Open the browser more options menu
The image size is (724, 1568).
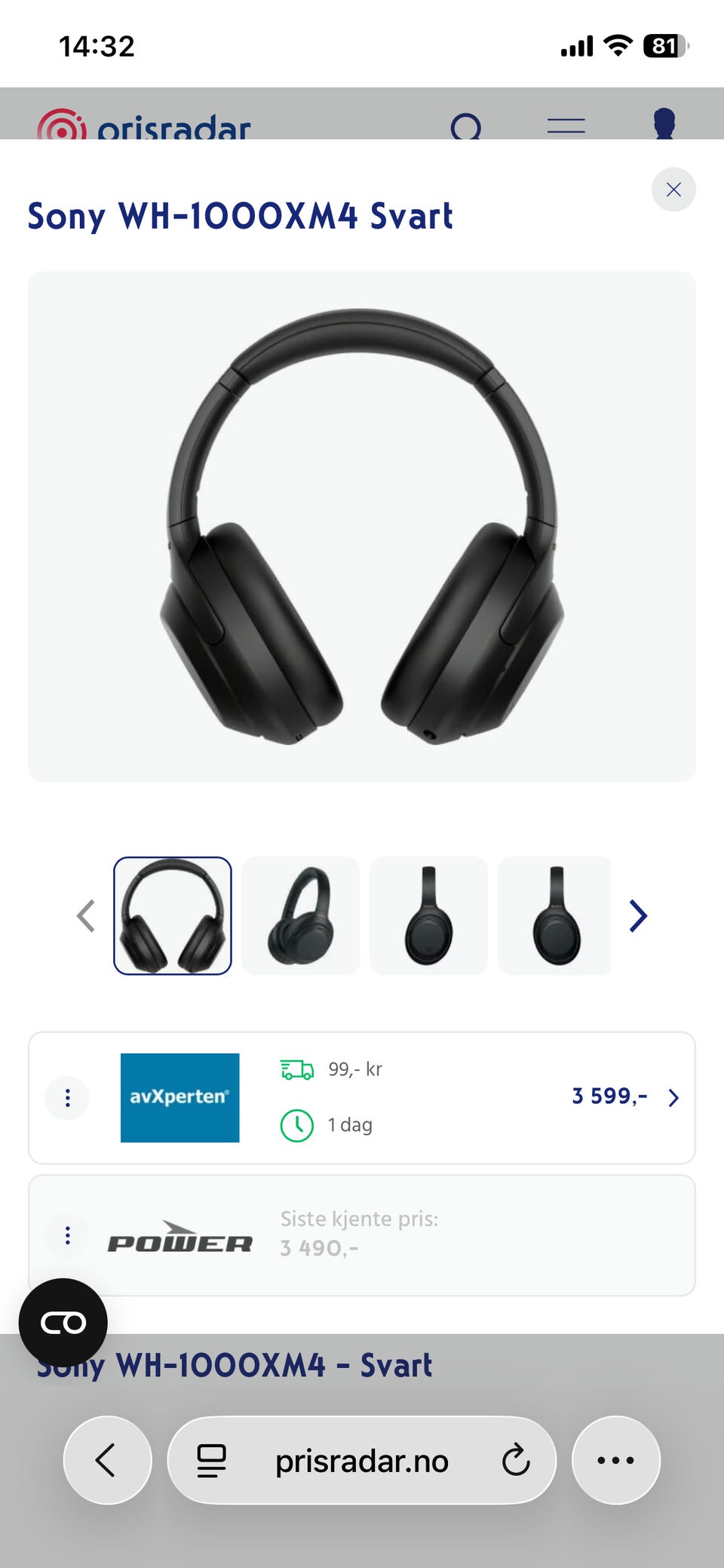coord(616,1460)
